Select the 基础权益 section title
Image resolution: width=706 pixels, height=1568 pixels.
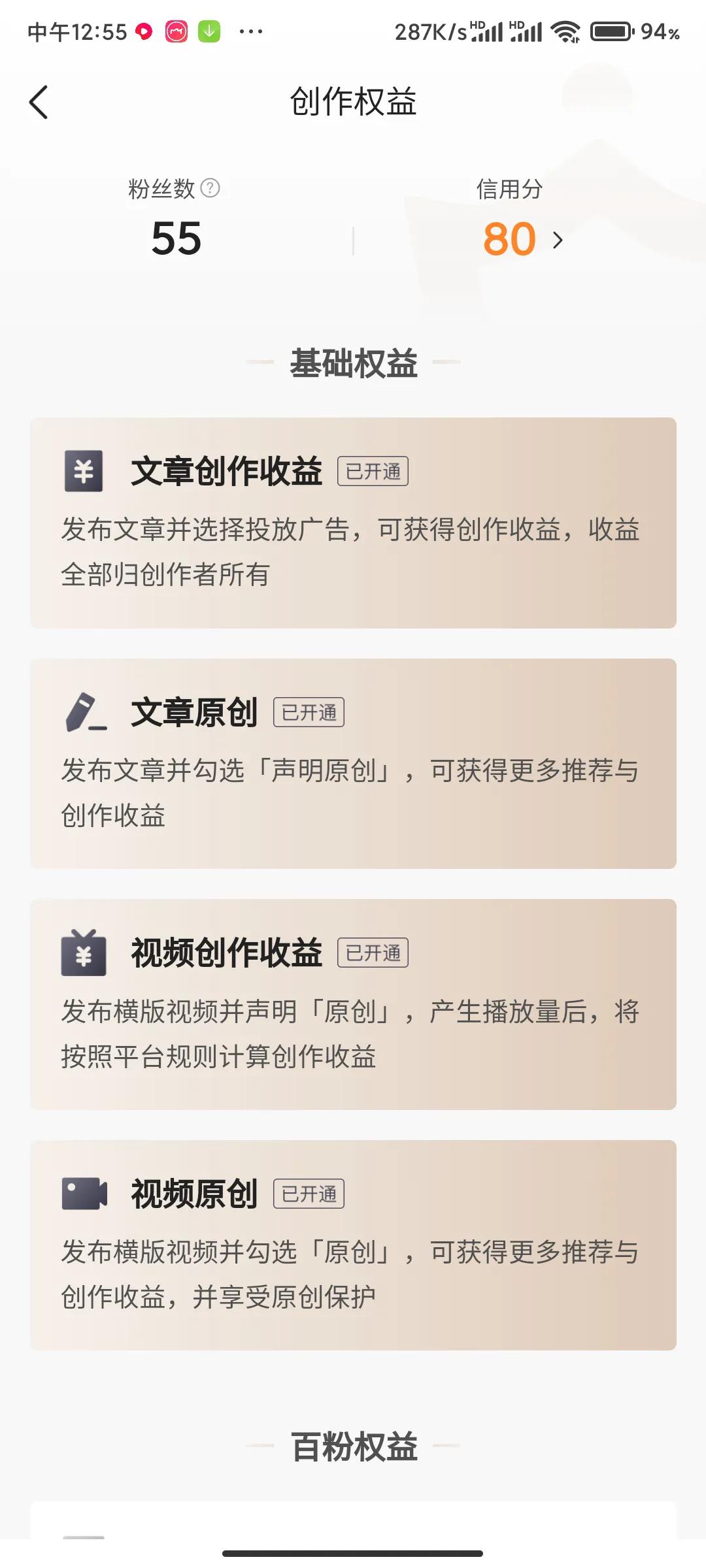[353, 365]
